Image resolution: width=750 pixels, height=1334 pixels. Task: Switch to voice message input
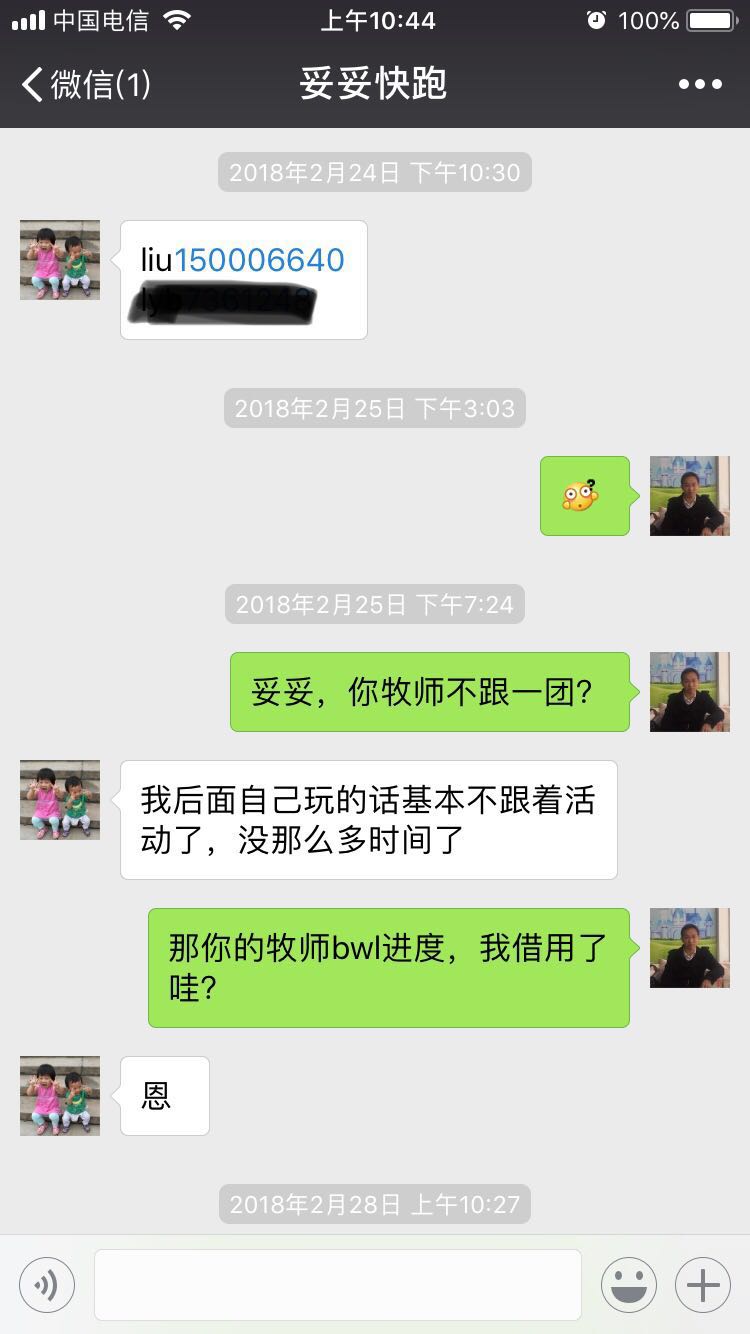tap(47, 1285)
